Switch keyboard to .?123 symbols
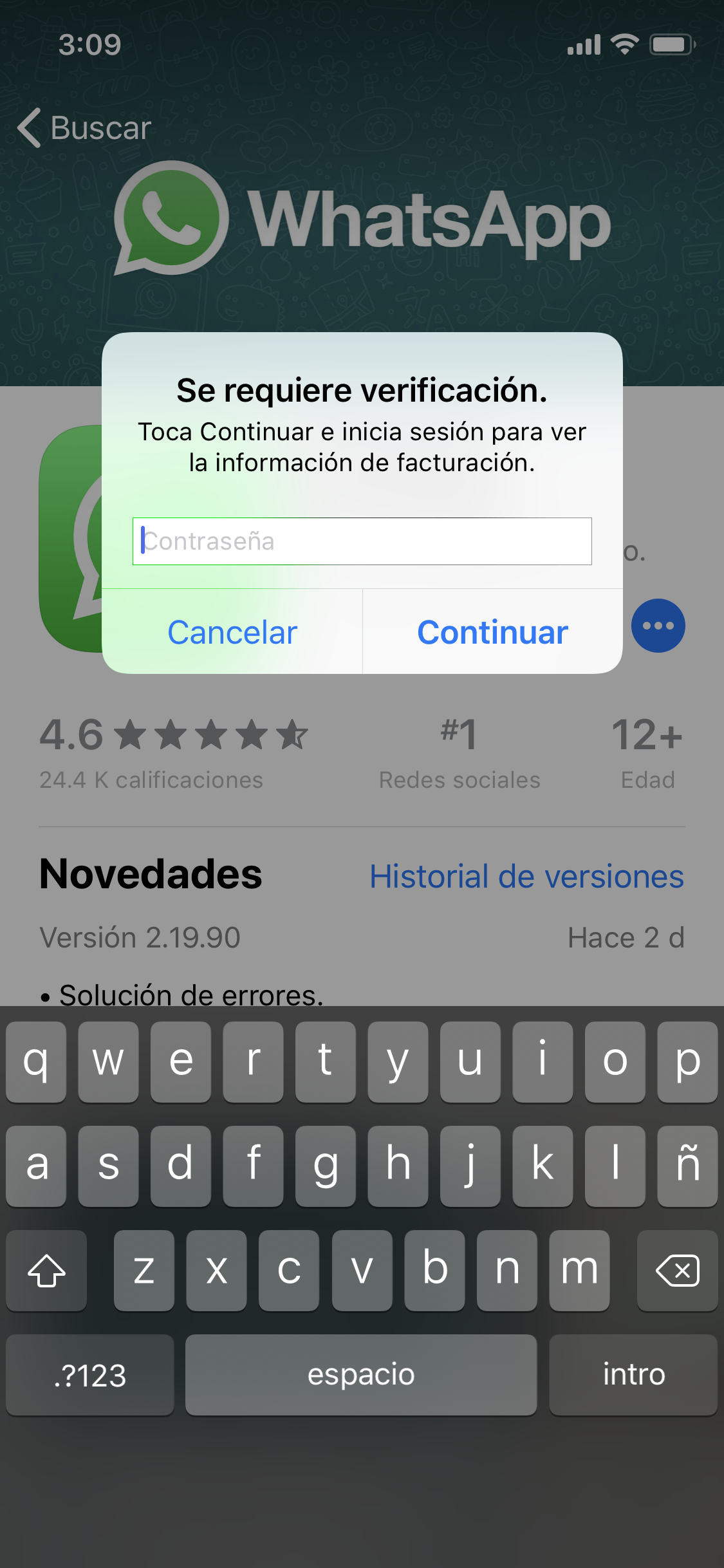Image resolution: width=724 pixels, height=1568 pixels. click(x=90, y=1375)
